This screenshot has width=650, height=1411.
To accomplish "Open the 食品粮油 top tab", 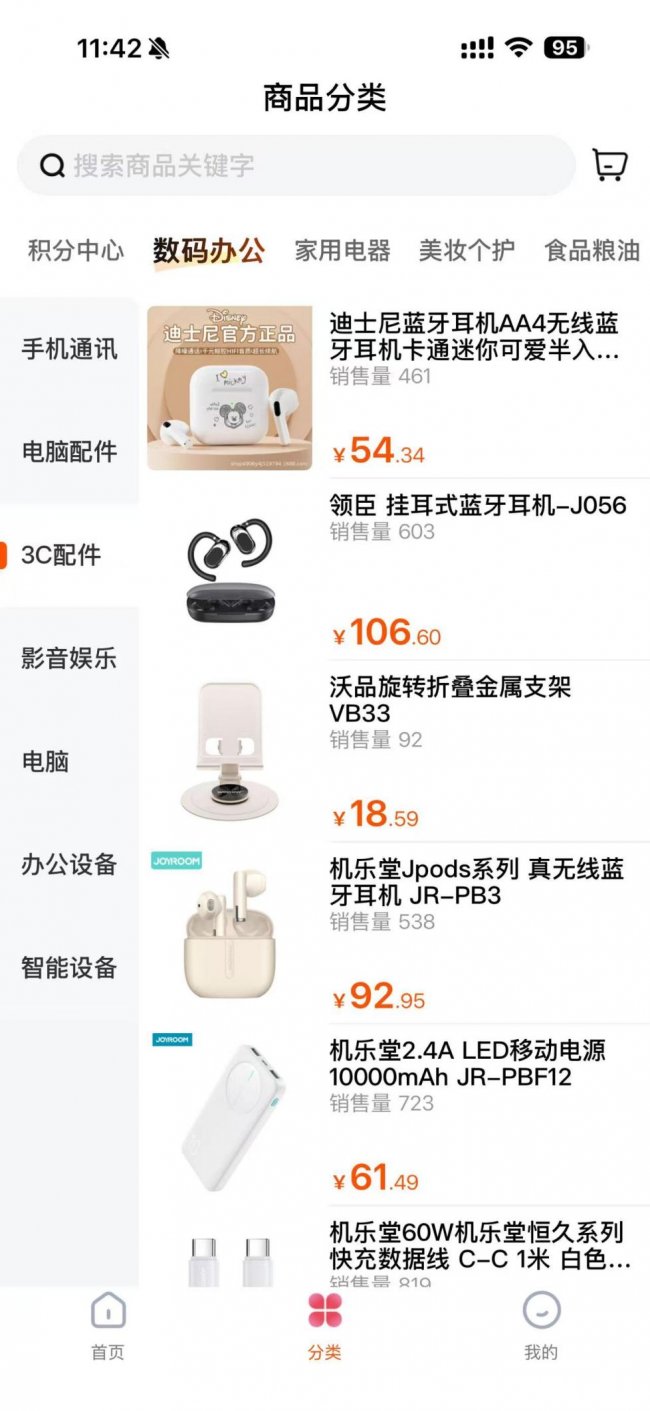I will pos(592,250).
